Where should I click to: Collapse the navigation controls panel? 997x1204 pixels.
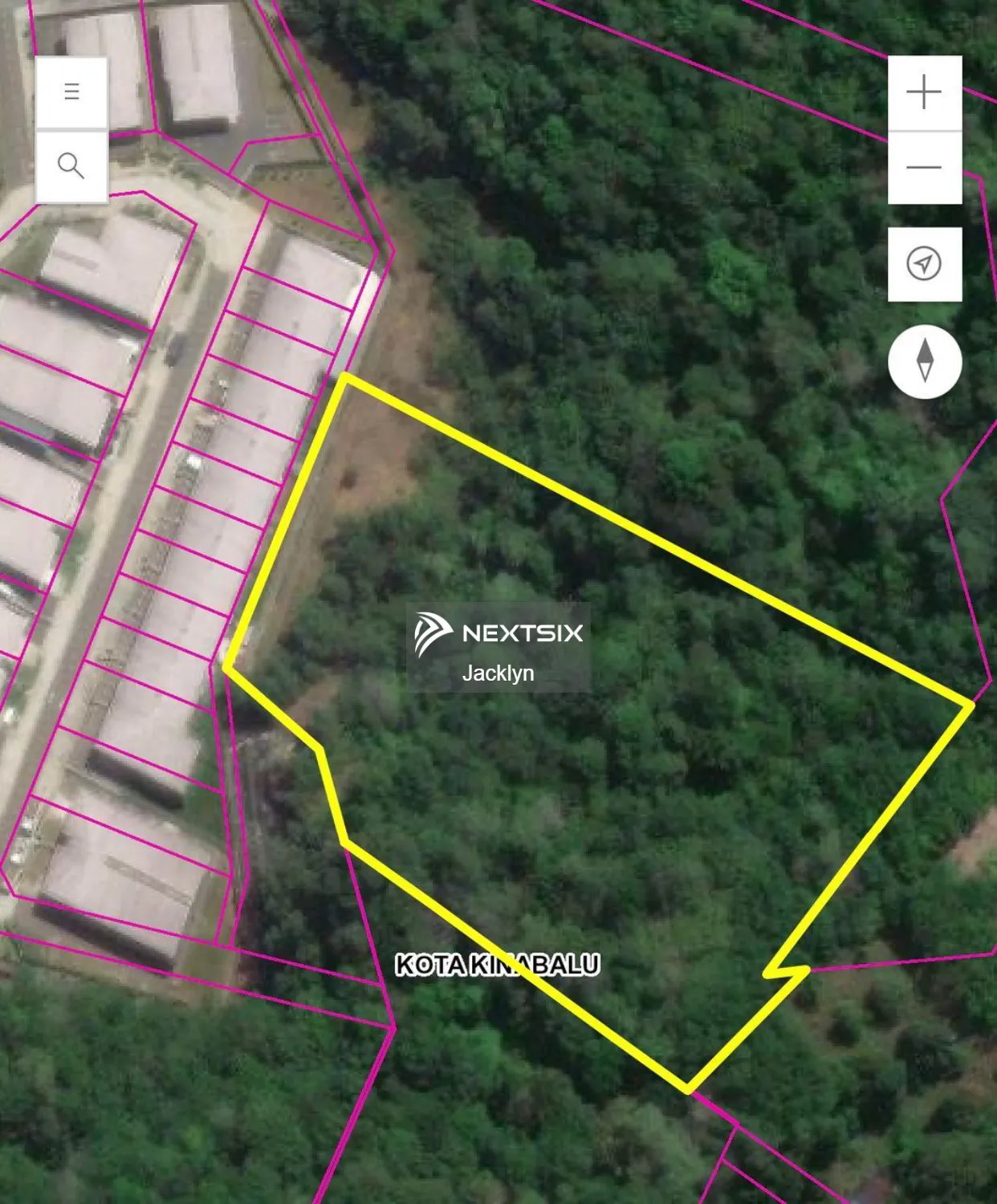click(x=923, y=128)
